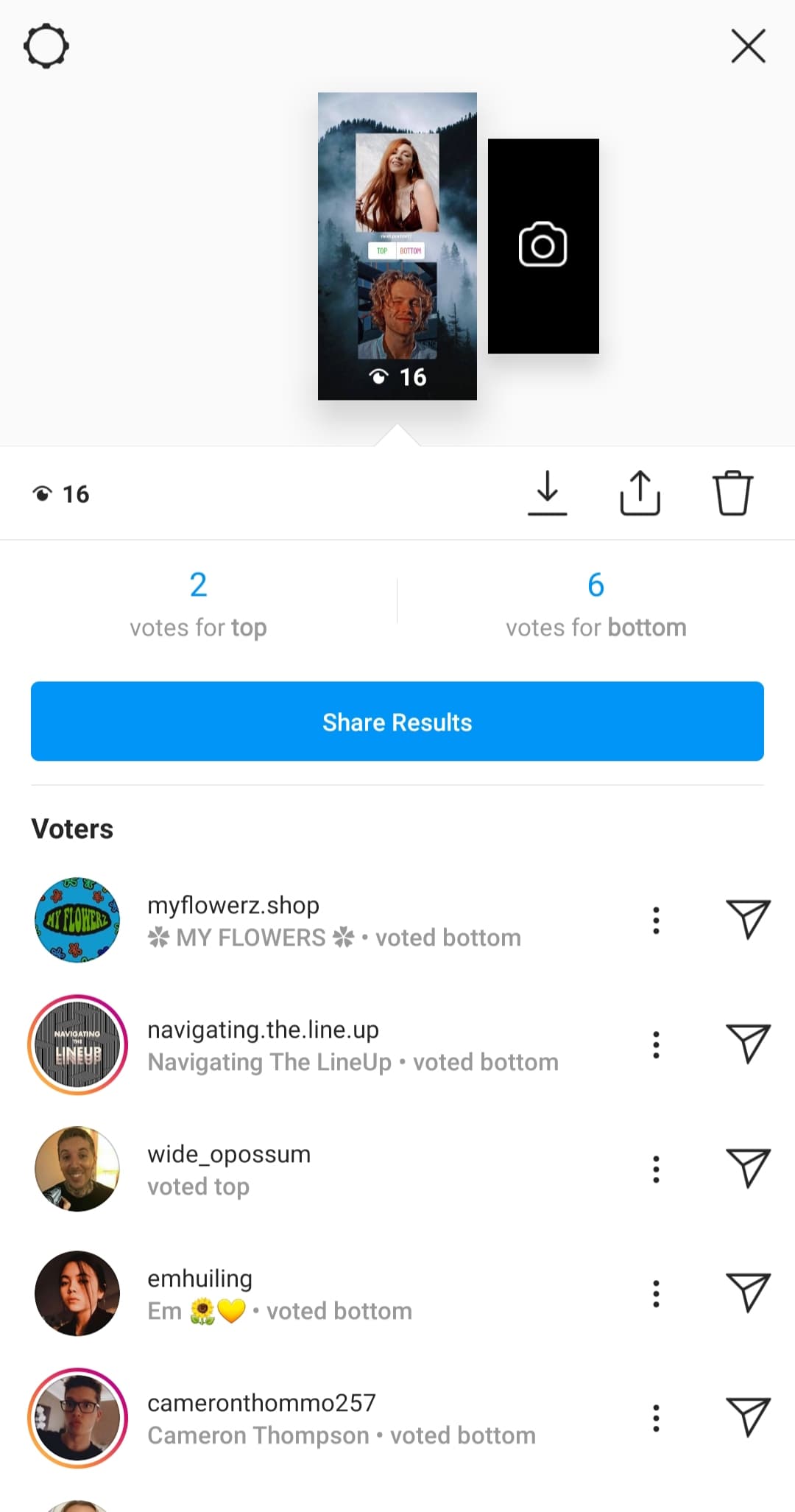Screen dimensions: 795x1512
Task: Send a message to myflowerz.shop
Action: [748, 919]
